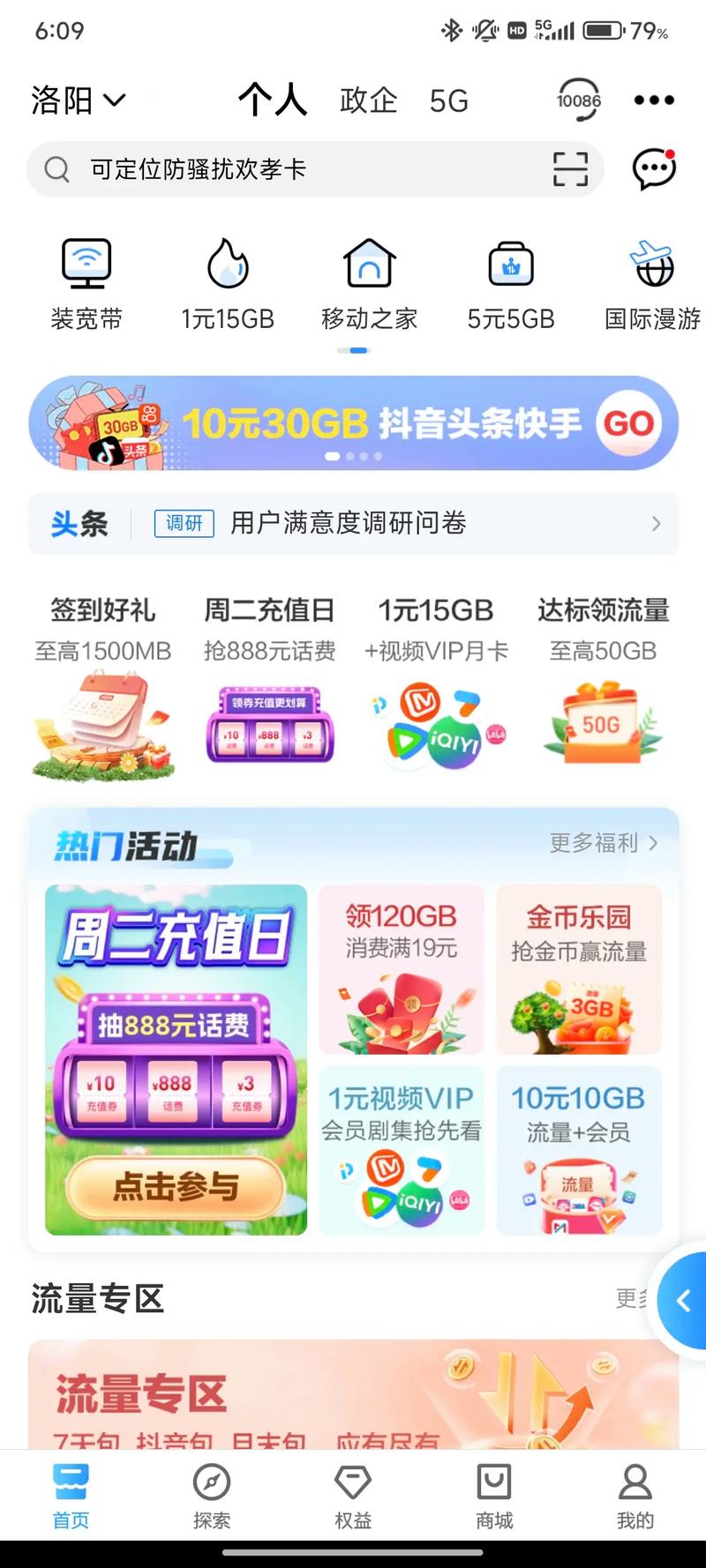
Task: Open the scan code icon
Action: (x=570, y=169)
